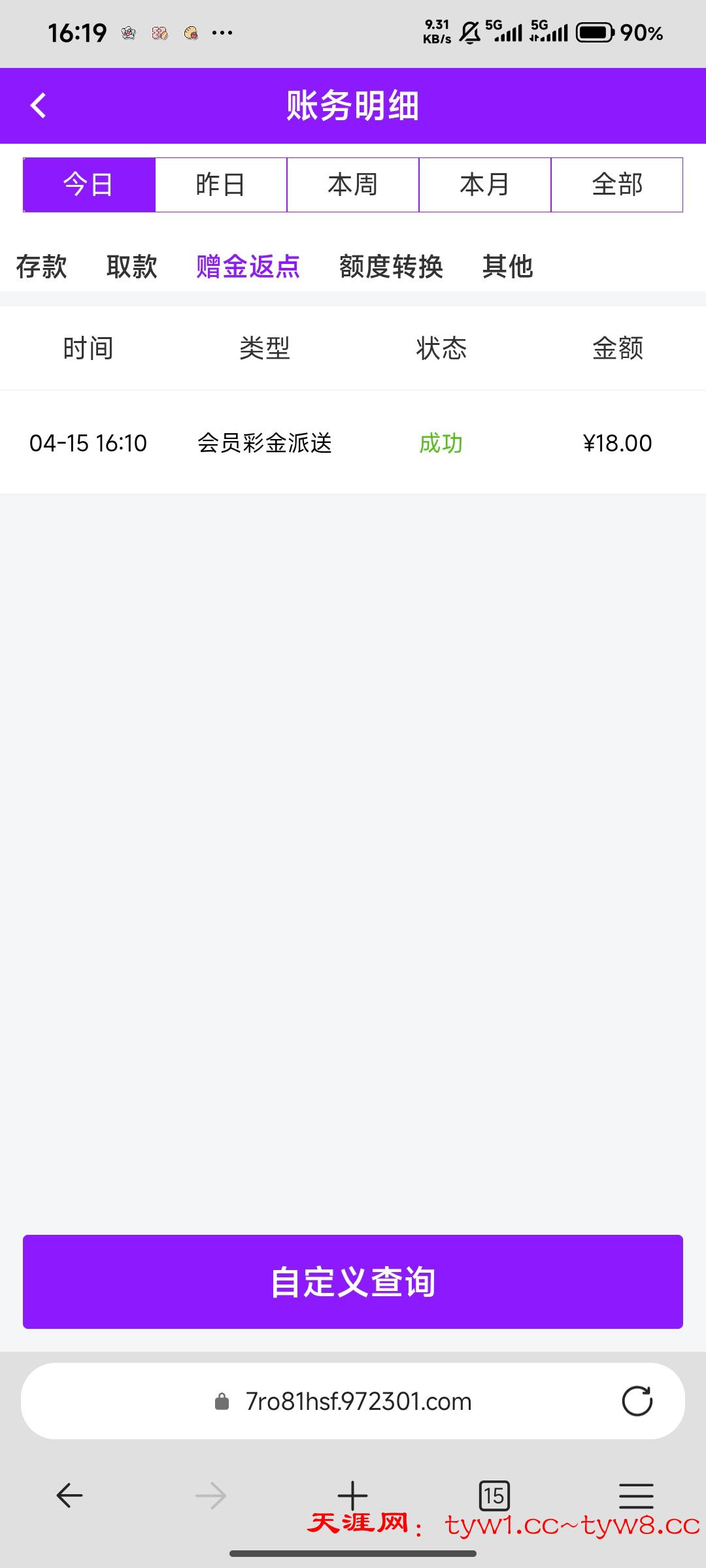Image resolution: width=706 pixels, height=1568 pixels.
Task: Switch to 昨日 records
Action: click(x=221, y=185)
